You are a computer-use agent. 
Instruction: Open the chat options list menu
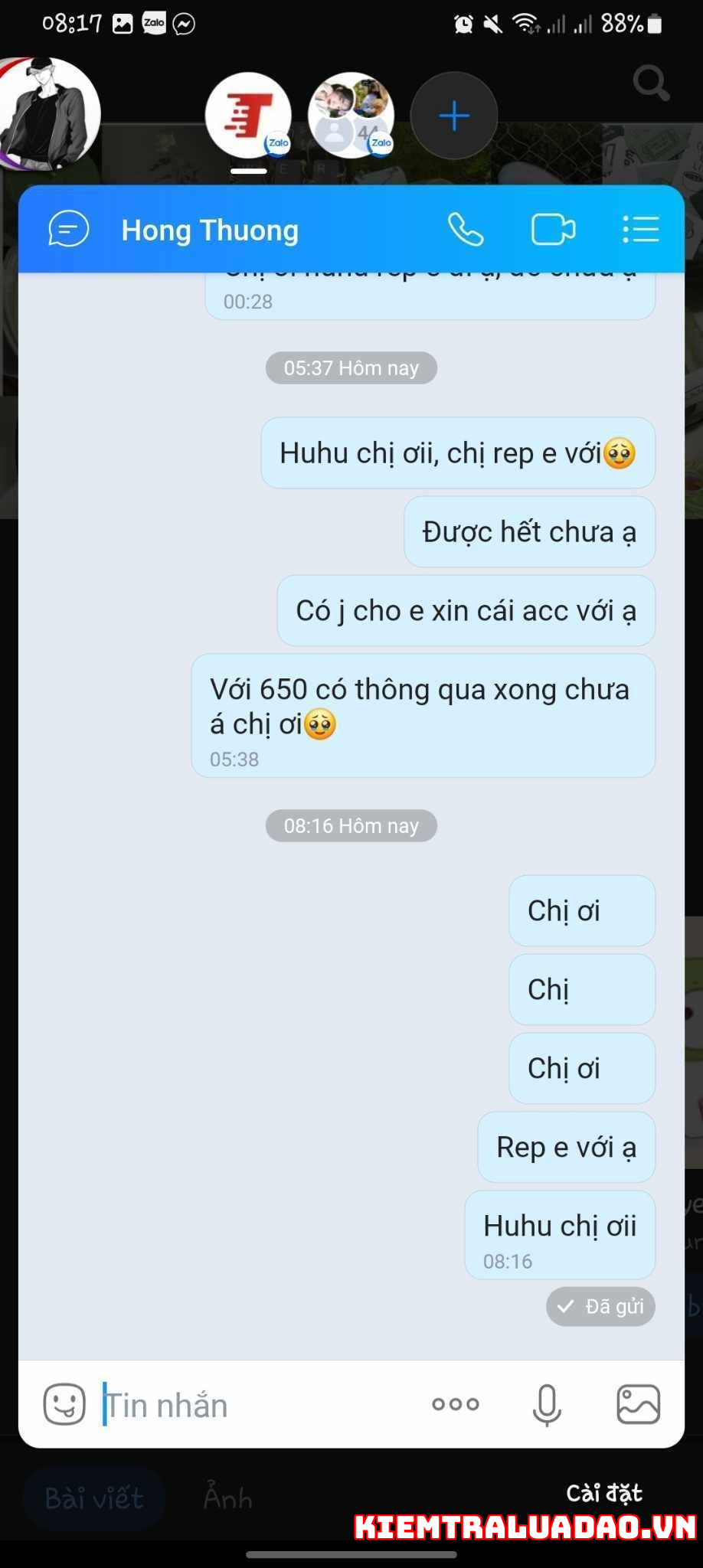640,229
